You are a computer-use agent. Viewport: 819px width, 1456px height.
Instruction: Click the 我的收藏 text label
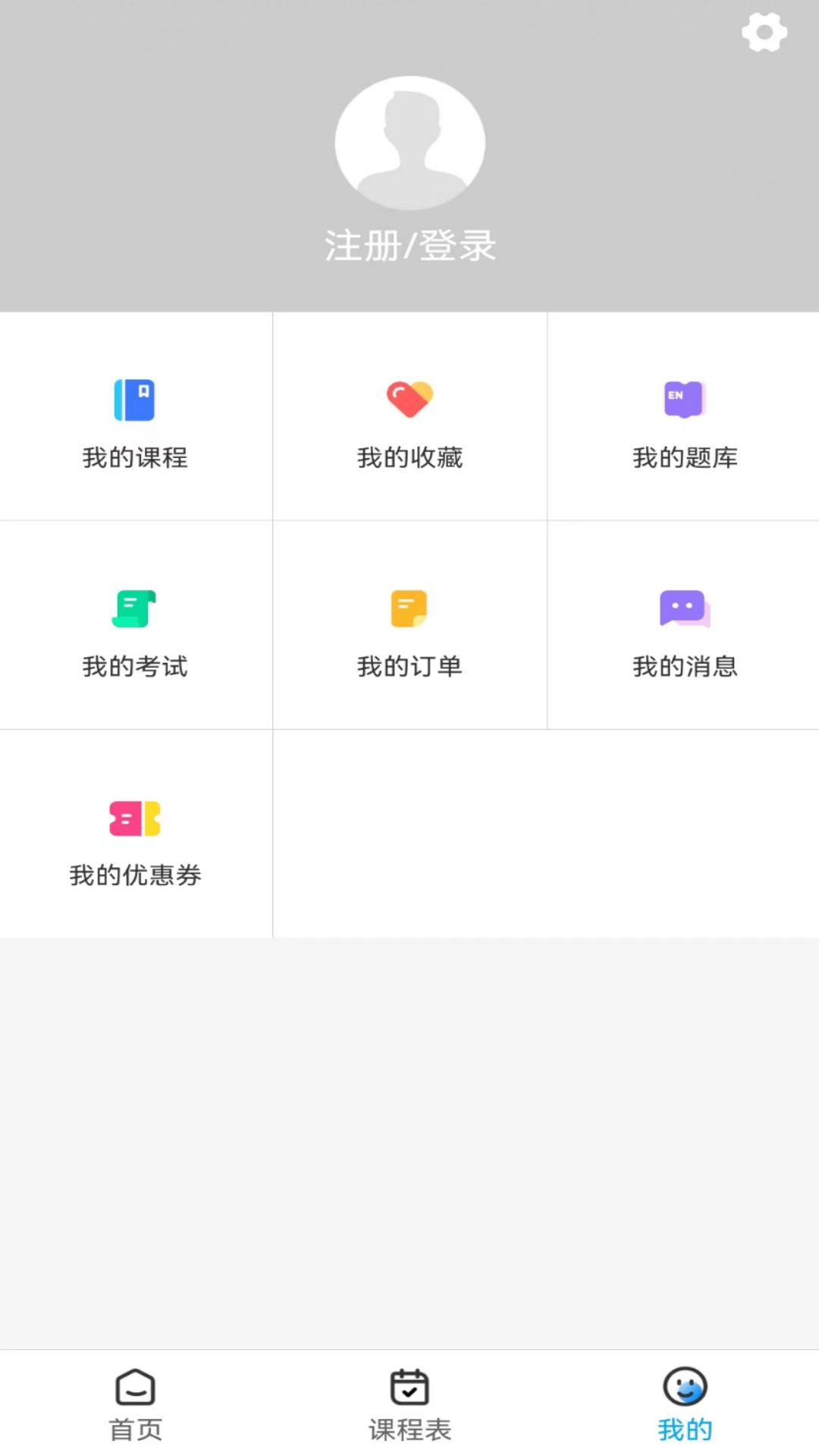[409, 457]
